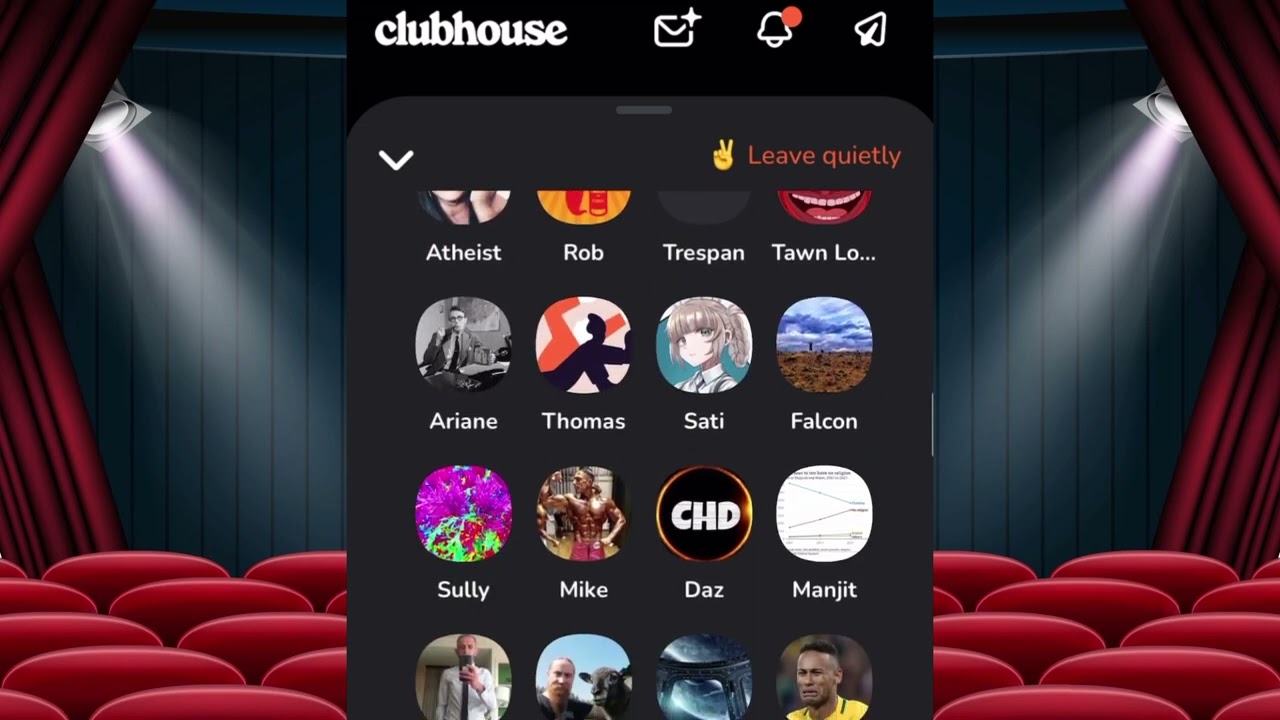Open the paper plane send icon
The width and height of the screenshot is (1280, 720).
[x=870, y=29]
